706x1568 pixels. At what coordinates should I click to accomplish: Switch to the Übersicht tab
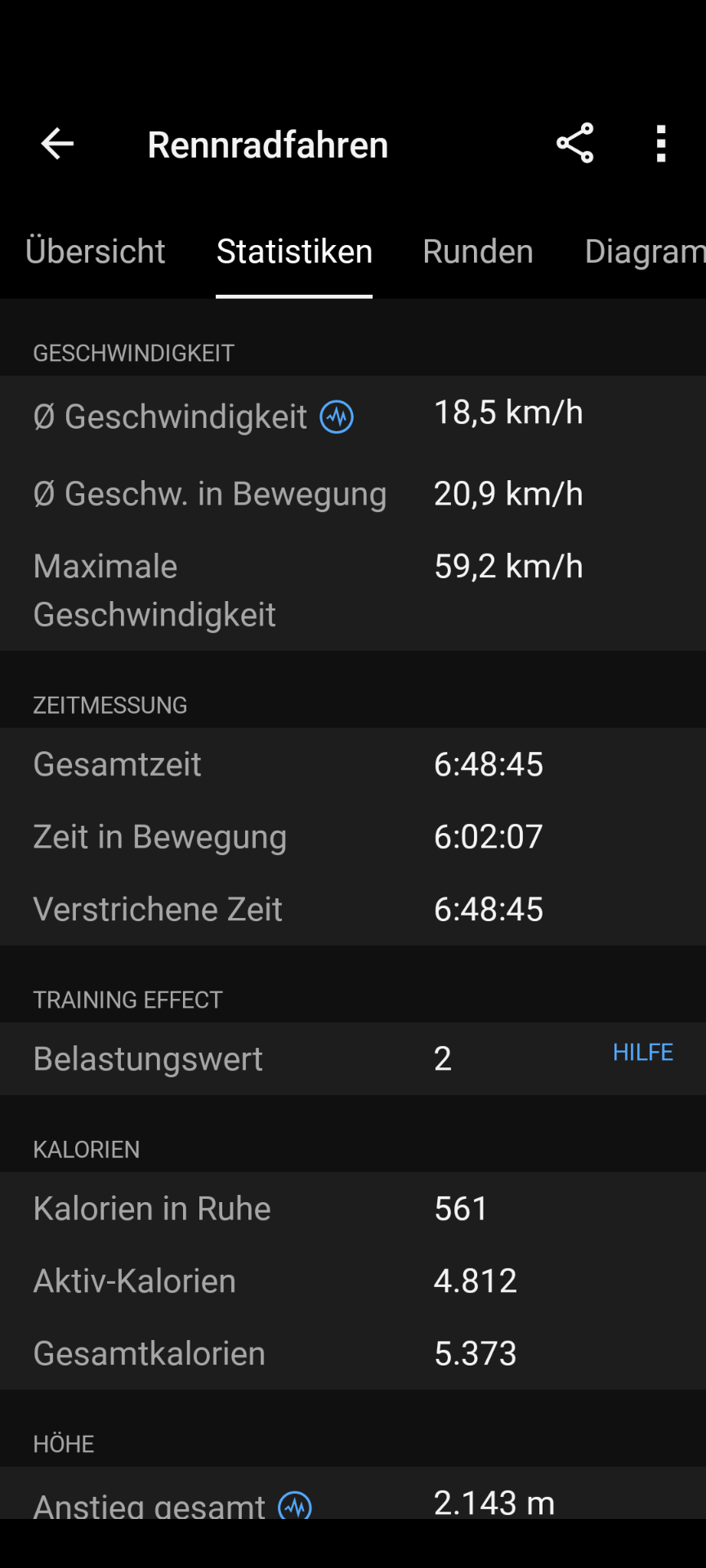96,252
